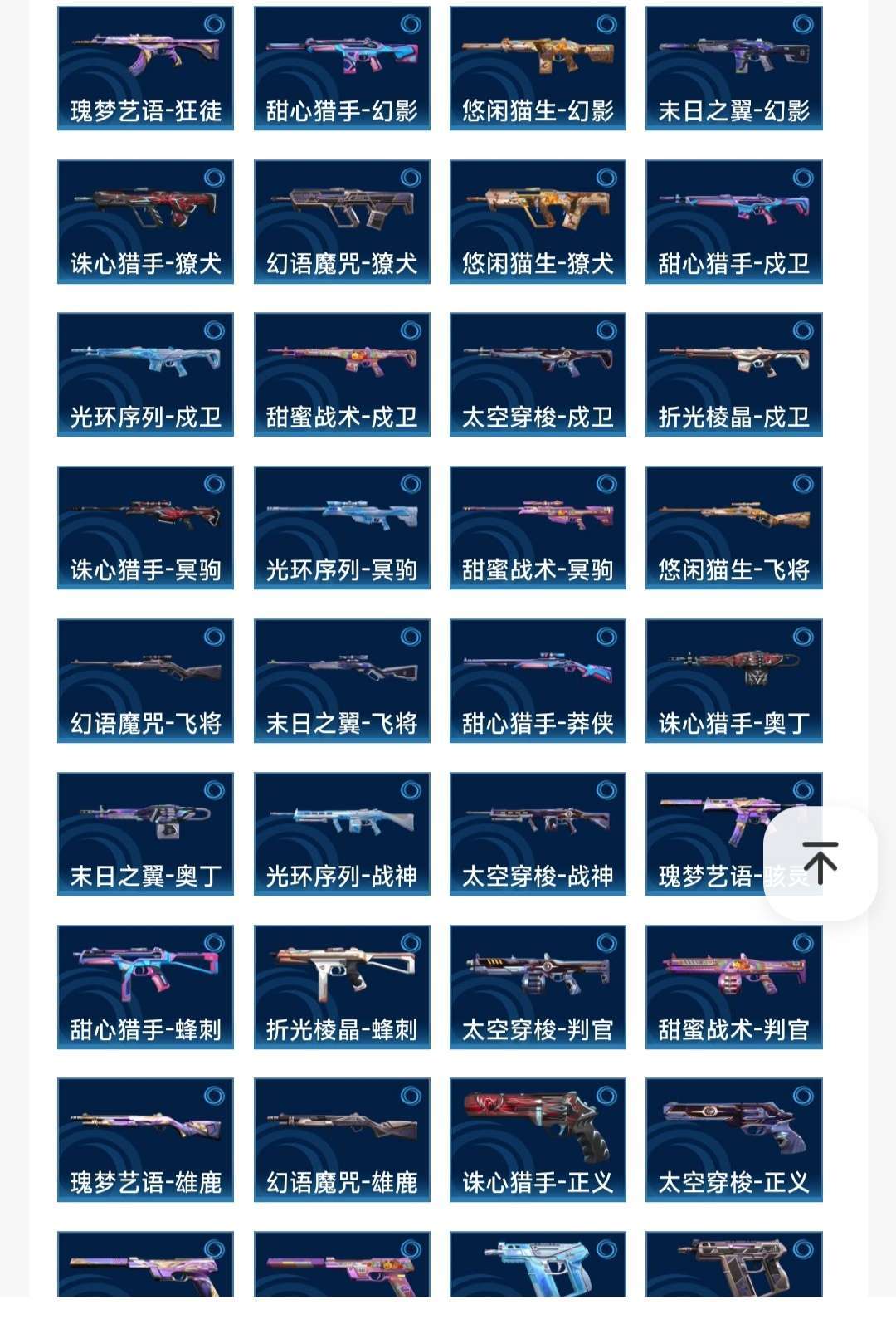Open the 诛心猎手-奥丁 skin tile
The height and width of the screenshot is (1319, 896).
pyautogui.click(x=733, y=681)
